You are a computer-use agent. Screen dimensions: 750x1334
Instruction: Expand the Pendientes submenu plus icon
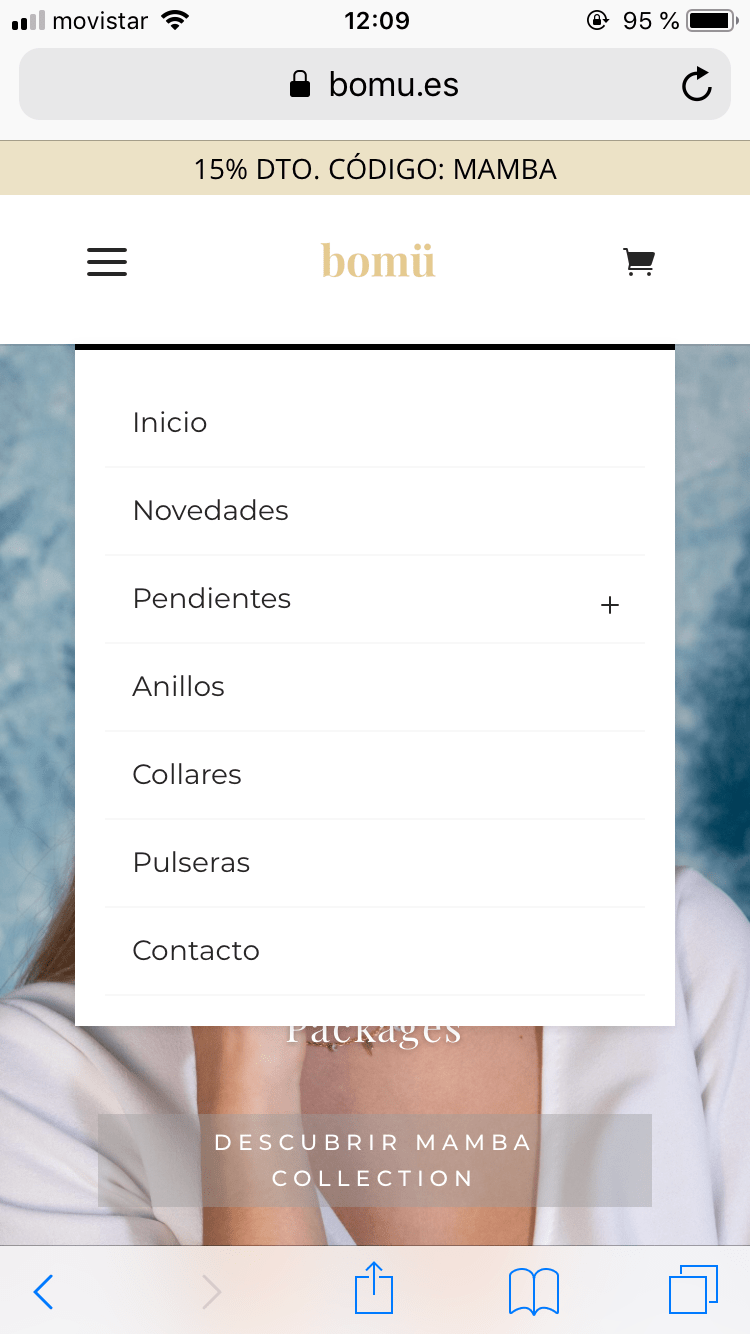click(x=610, y=605)
